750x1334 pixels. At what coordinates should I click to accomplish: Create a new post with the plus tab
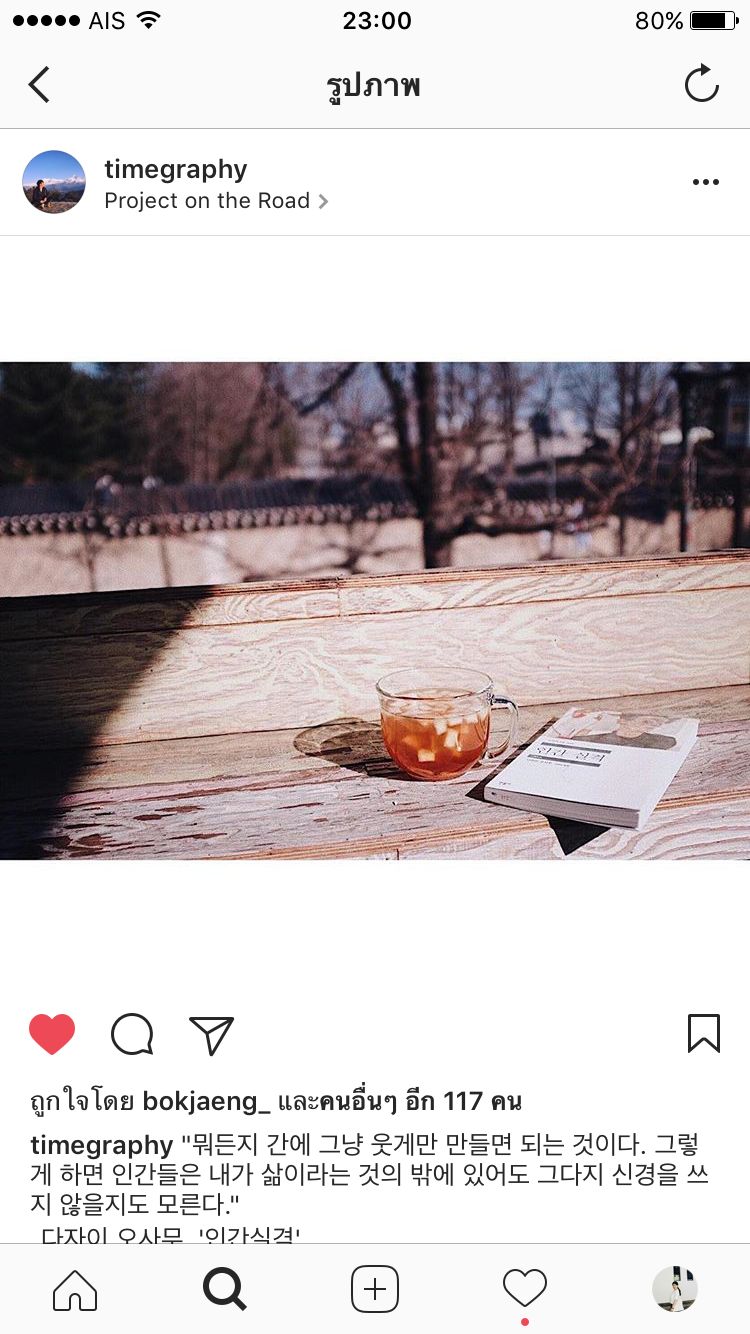(x=375, y=1289)
